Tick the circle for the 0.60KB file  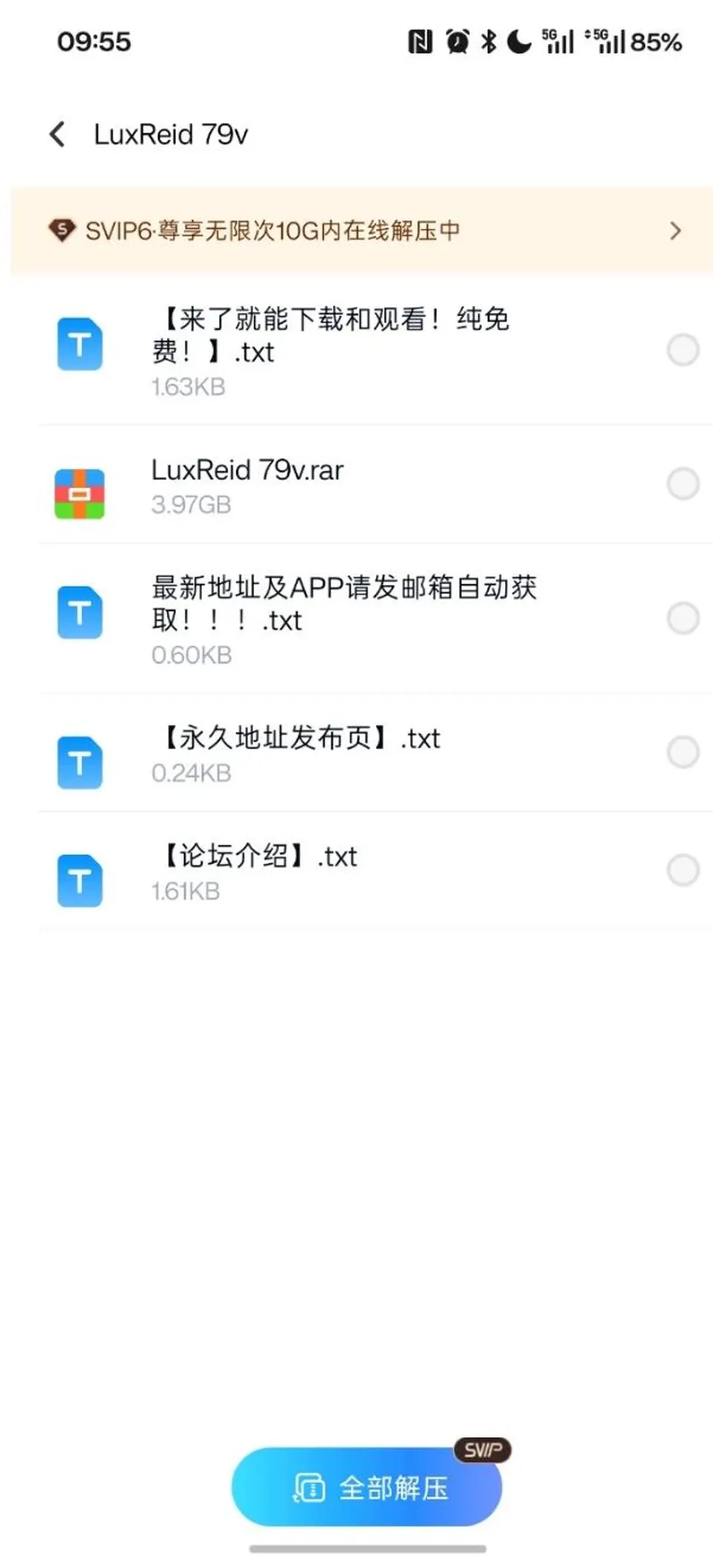click(683, 618)
